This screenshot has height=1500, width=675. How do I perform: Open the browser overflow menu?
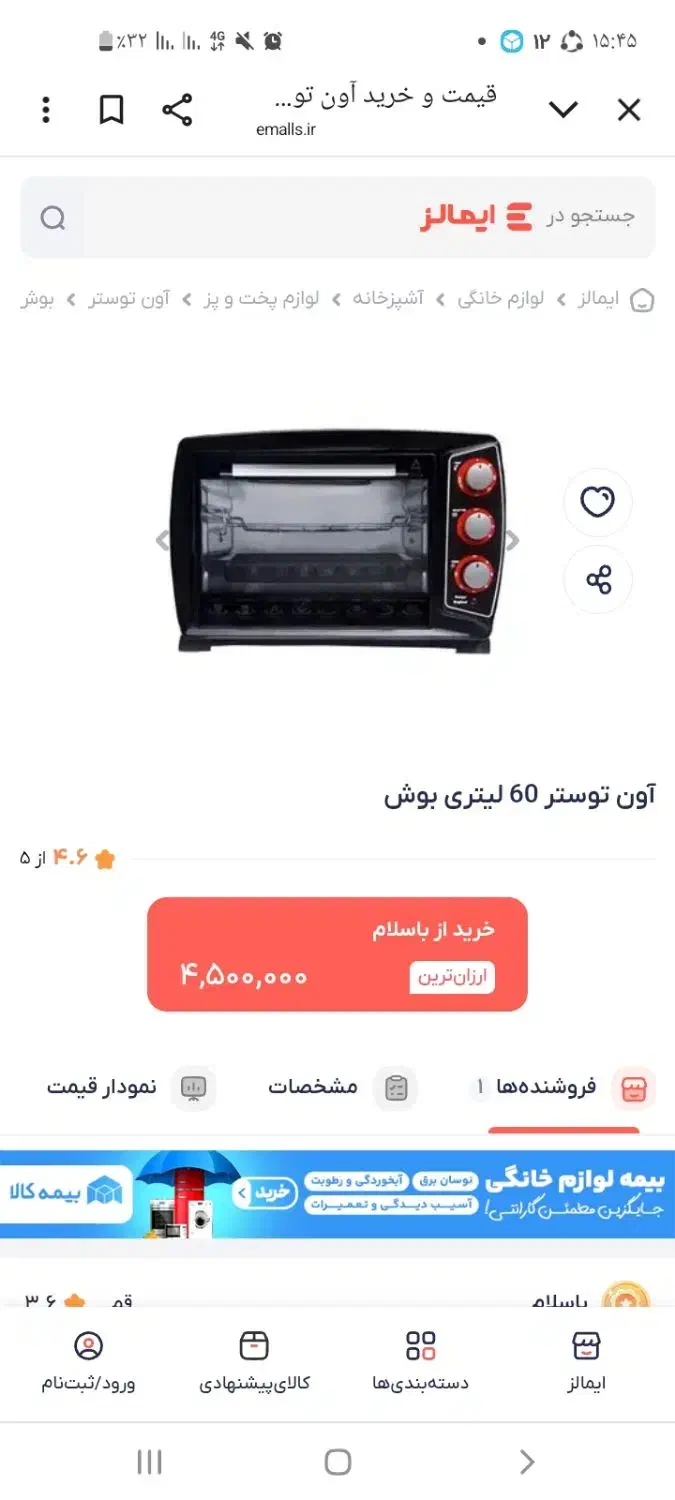tap(46, 110)
